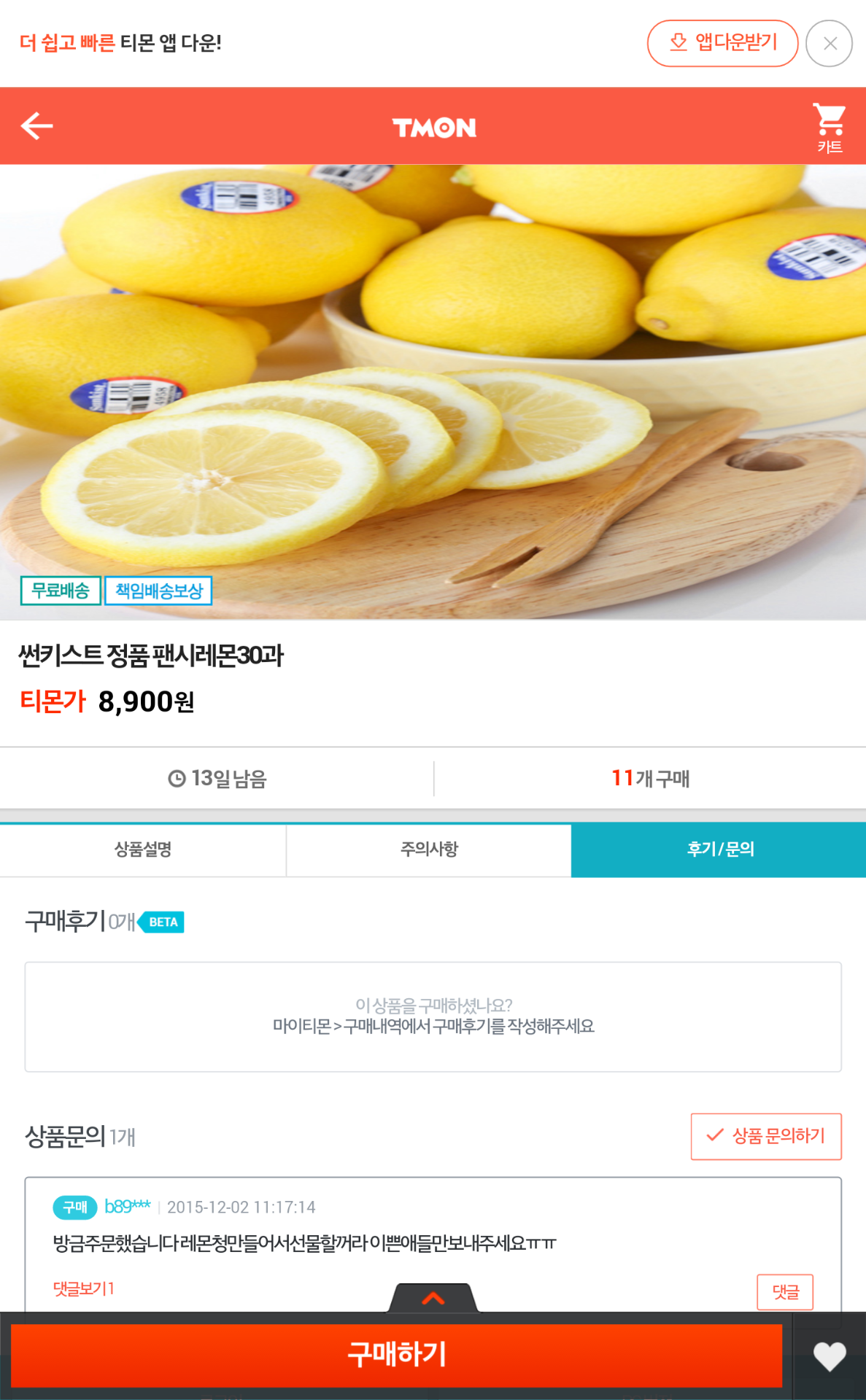Expand the purchase options panel arrow
The height and width of the screenshot is (1400, 866).
click(433, 1298)
